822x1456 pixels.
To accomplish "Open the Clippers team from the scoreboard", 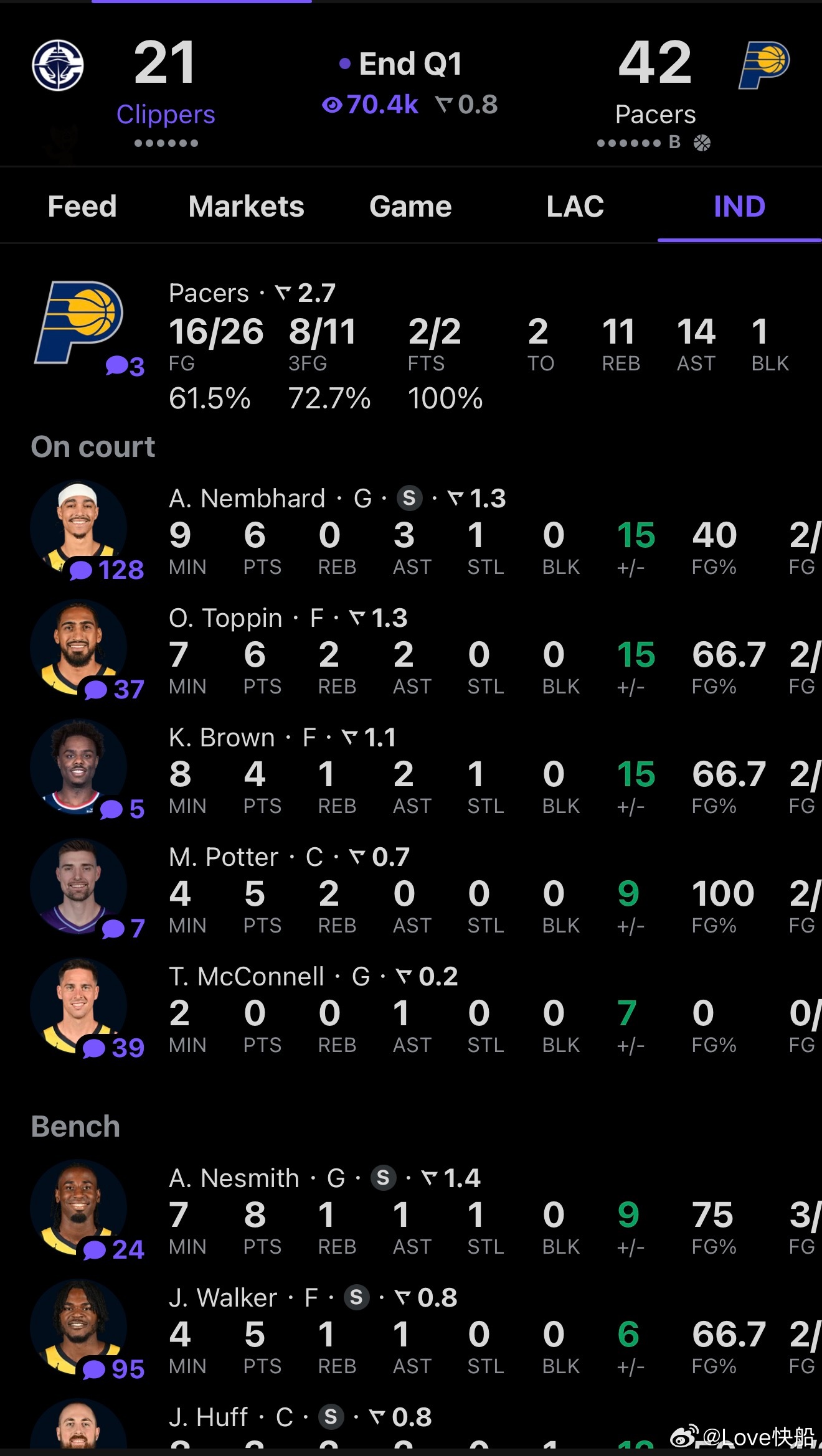I will [x=166, y=115].
